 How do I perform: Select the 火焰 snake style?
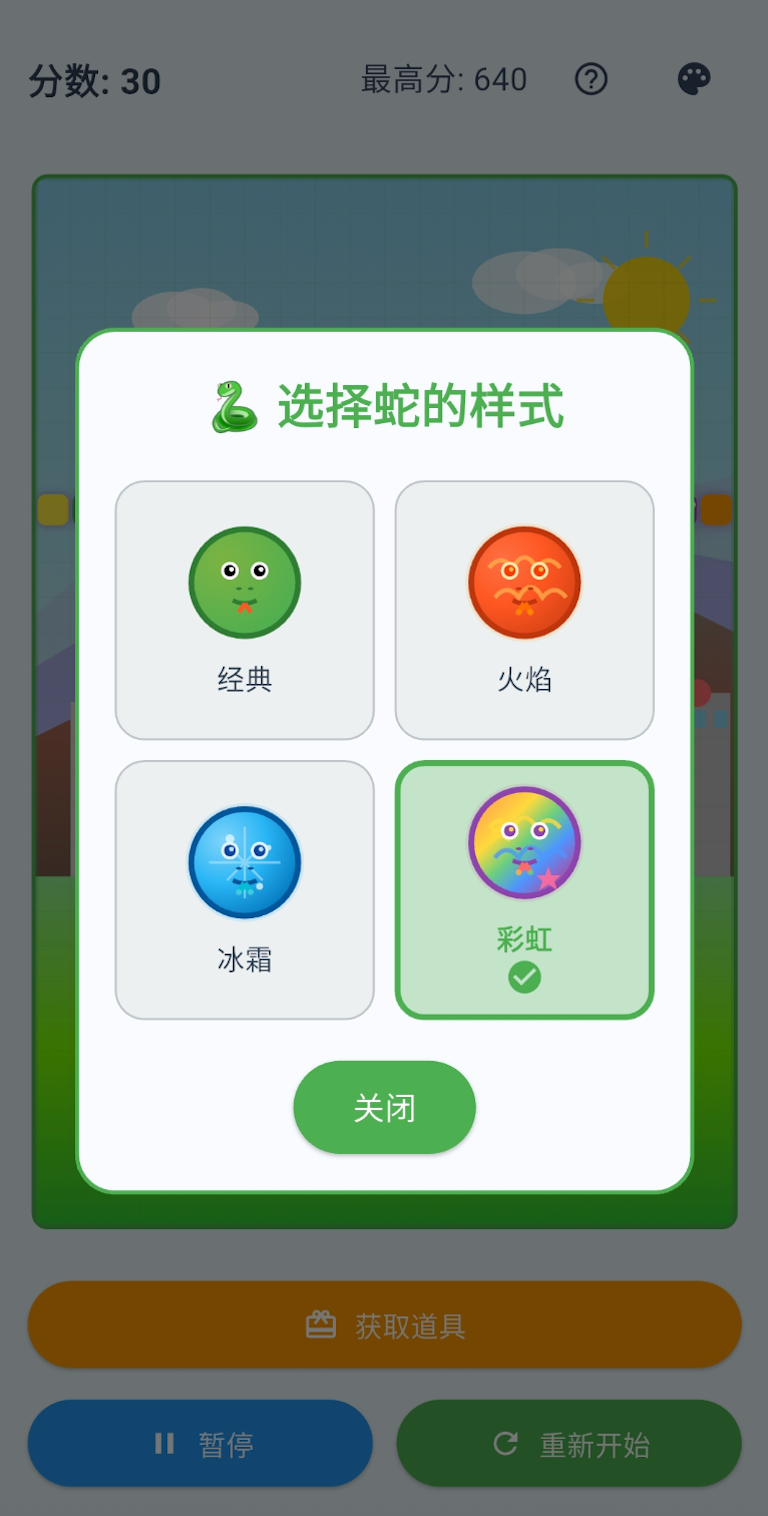coord(524,607)
